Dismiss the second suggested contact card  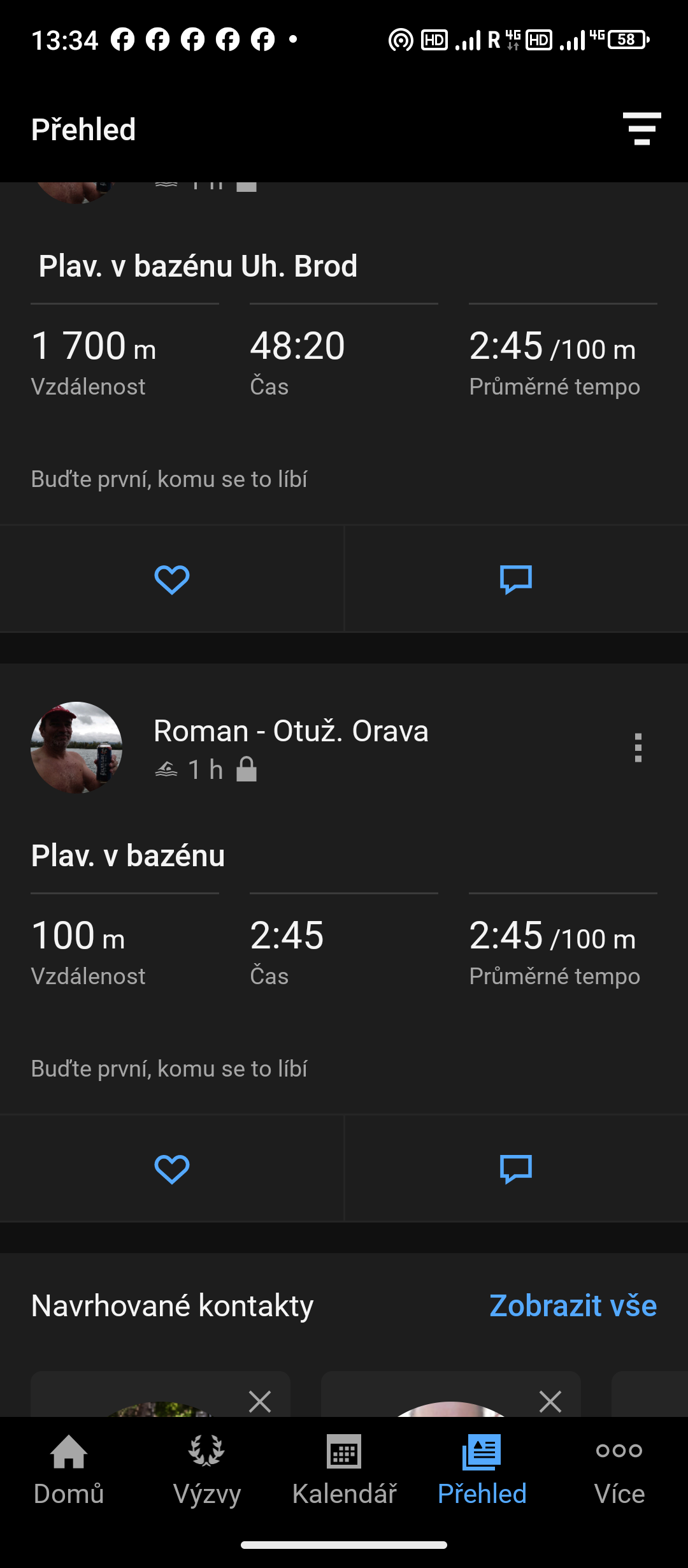point(550,1402)
